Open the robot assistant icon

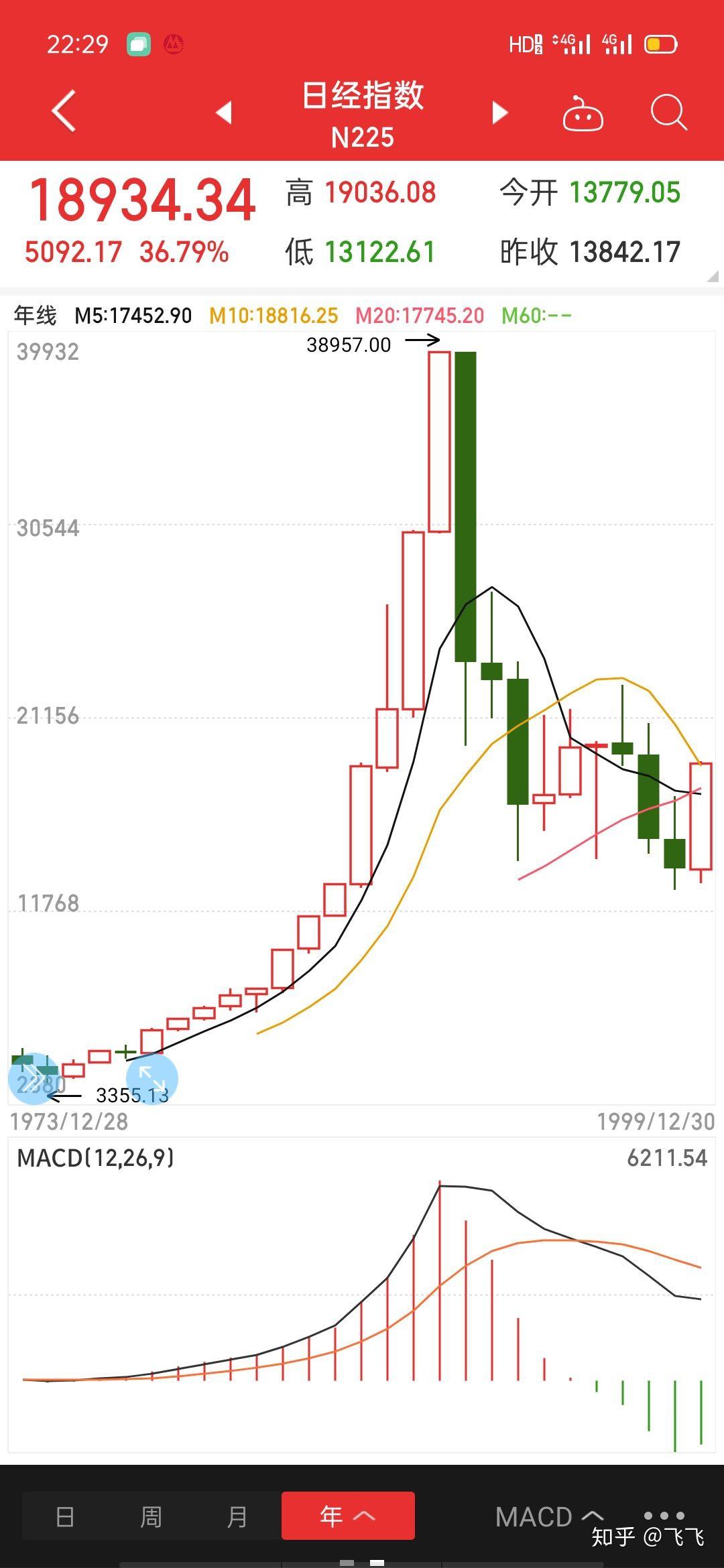pyautogui.click(x=583, y=113)
